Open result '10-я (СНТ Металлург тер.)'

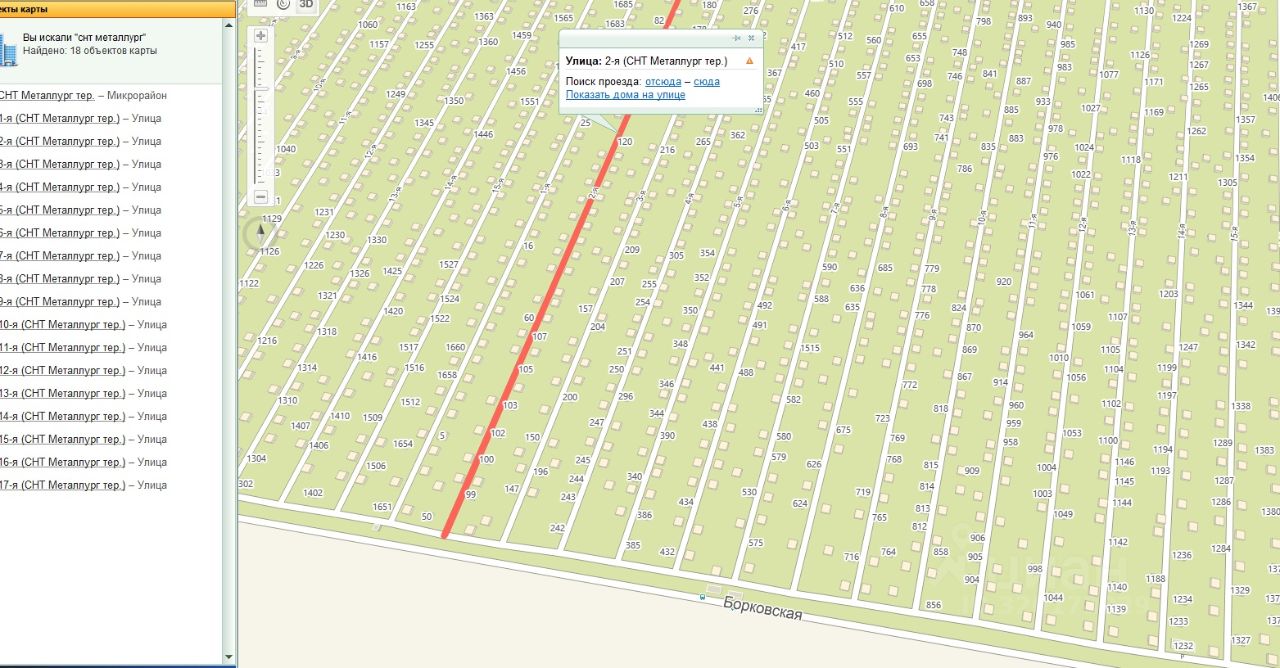click(62, 325)
